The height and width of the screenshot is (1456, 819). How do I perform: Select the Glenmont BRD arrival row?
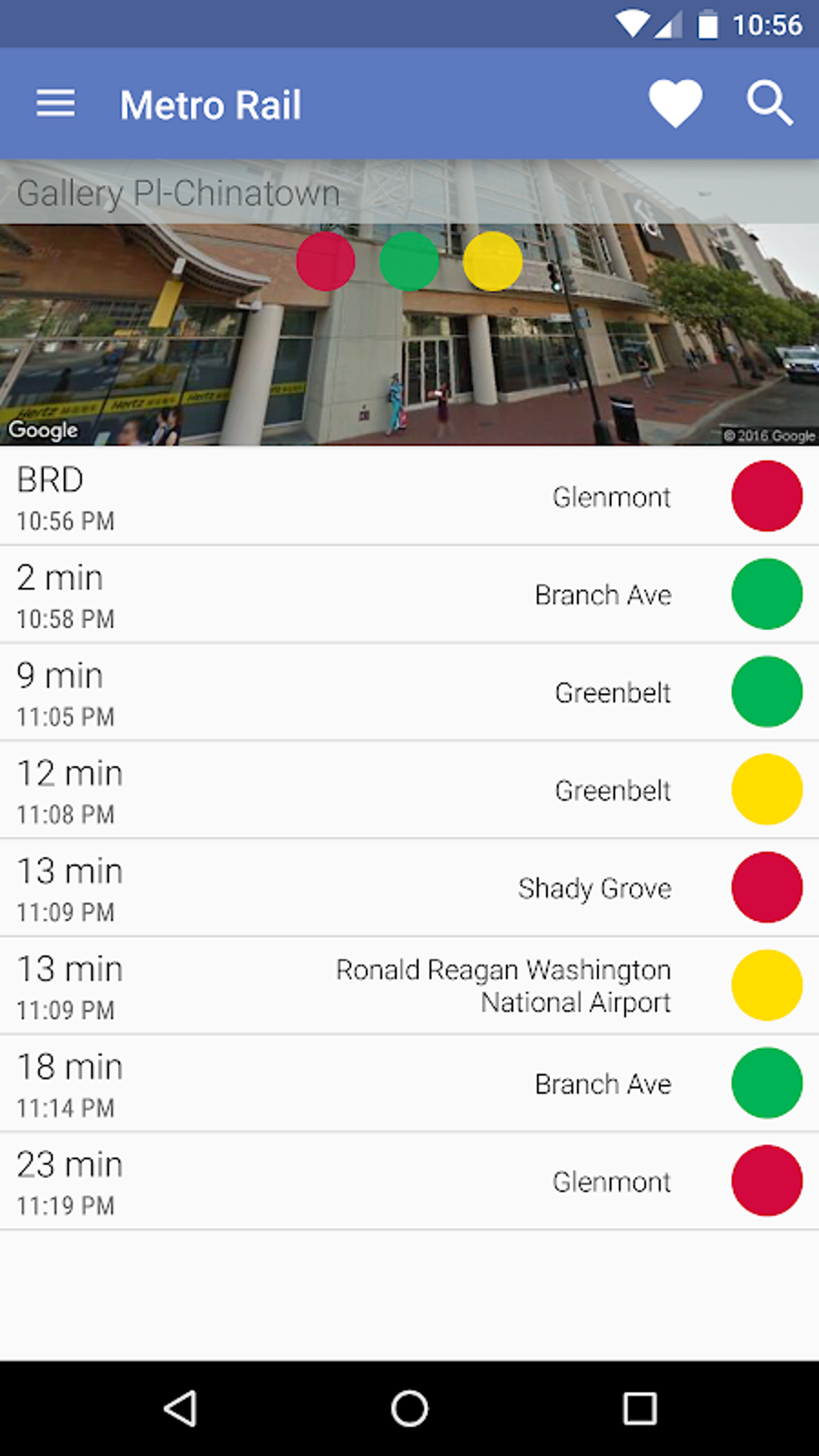[x=361, y=496]
